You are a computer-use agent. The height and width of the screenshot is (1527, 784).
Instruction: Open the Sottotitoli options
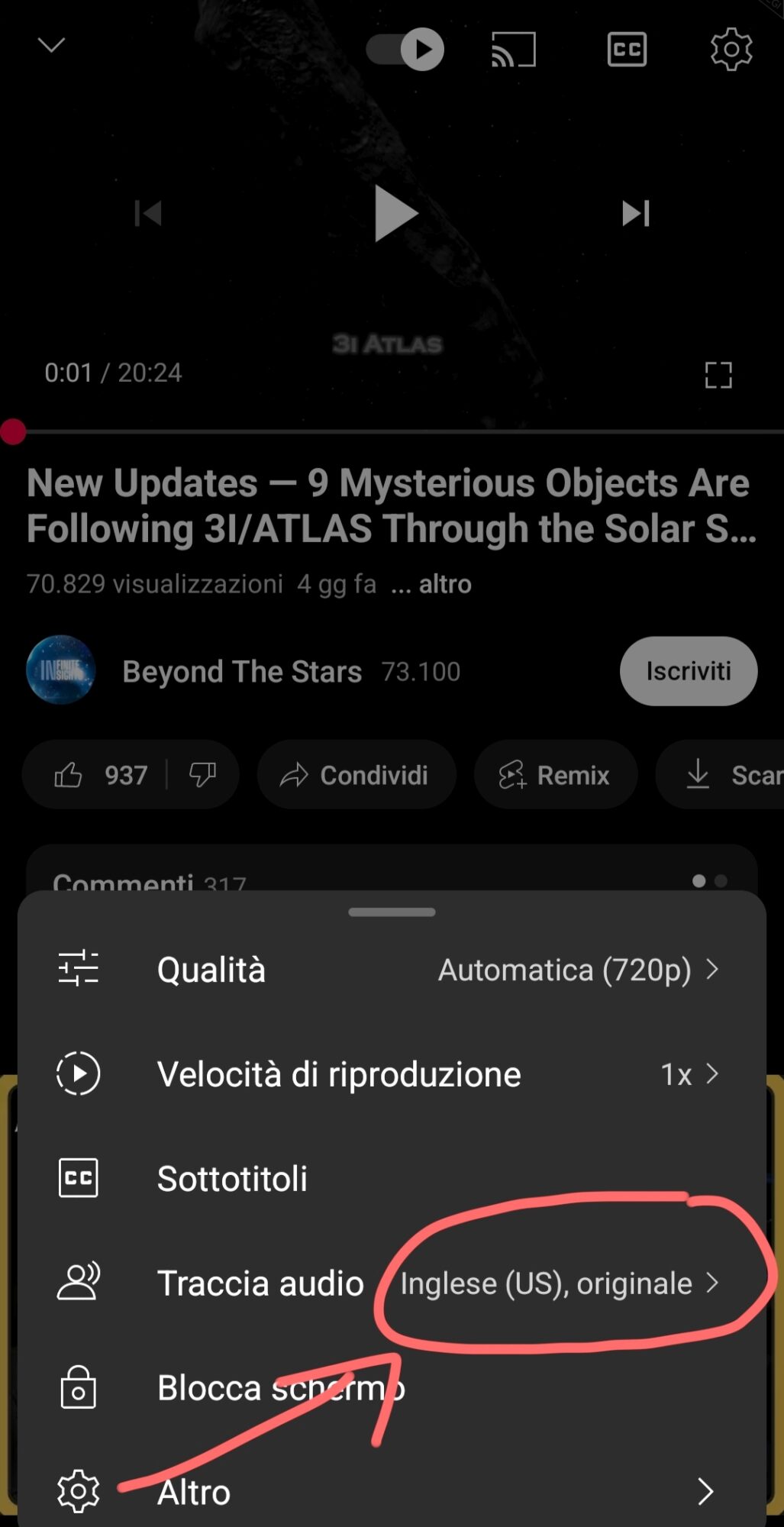389,1178
